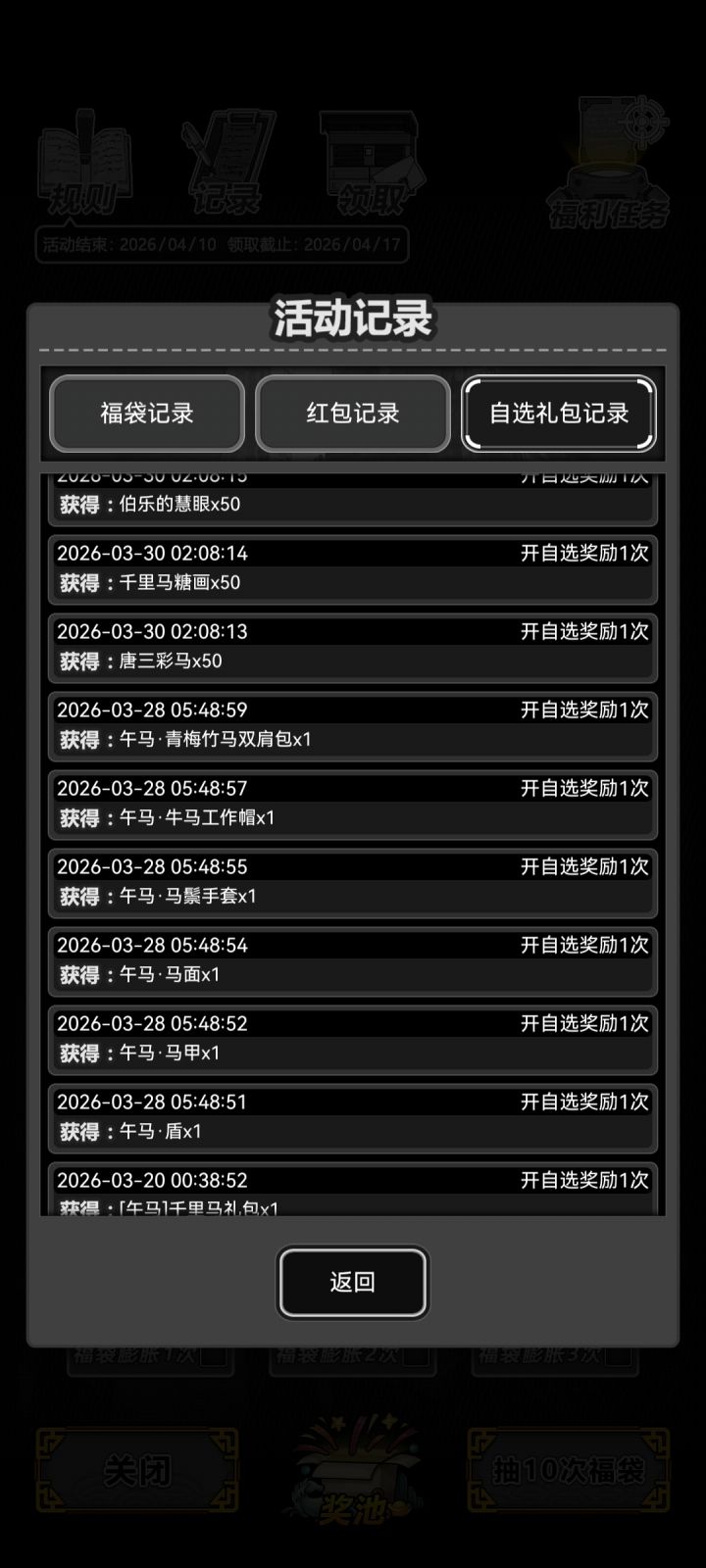Select the 伯乐的慧眼x50 record entry
The image size is (706, 1568).
point(353,493)
